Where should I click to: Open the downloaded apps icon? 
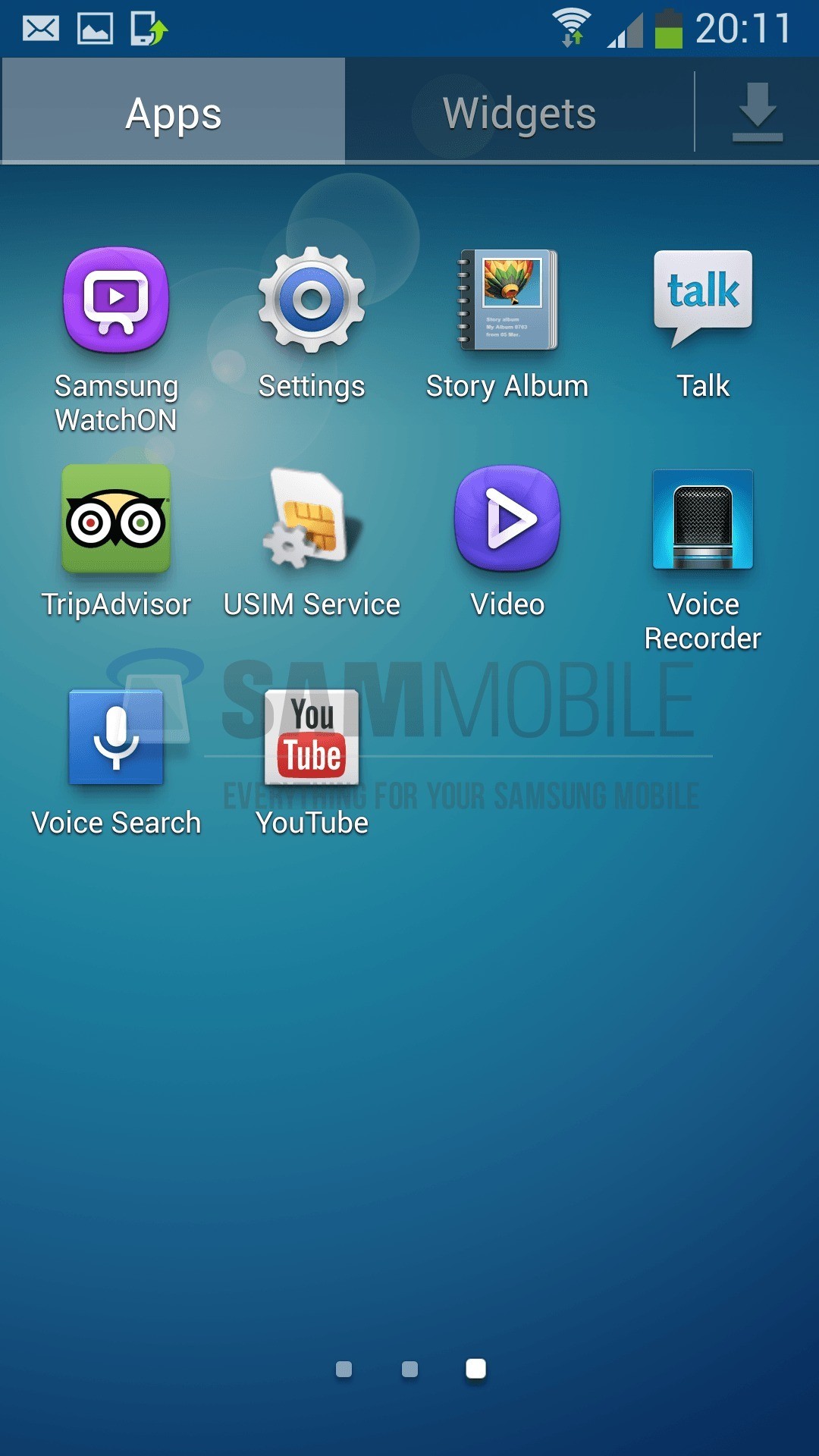tap(757, 112)
